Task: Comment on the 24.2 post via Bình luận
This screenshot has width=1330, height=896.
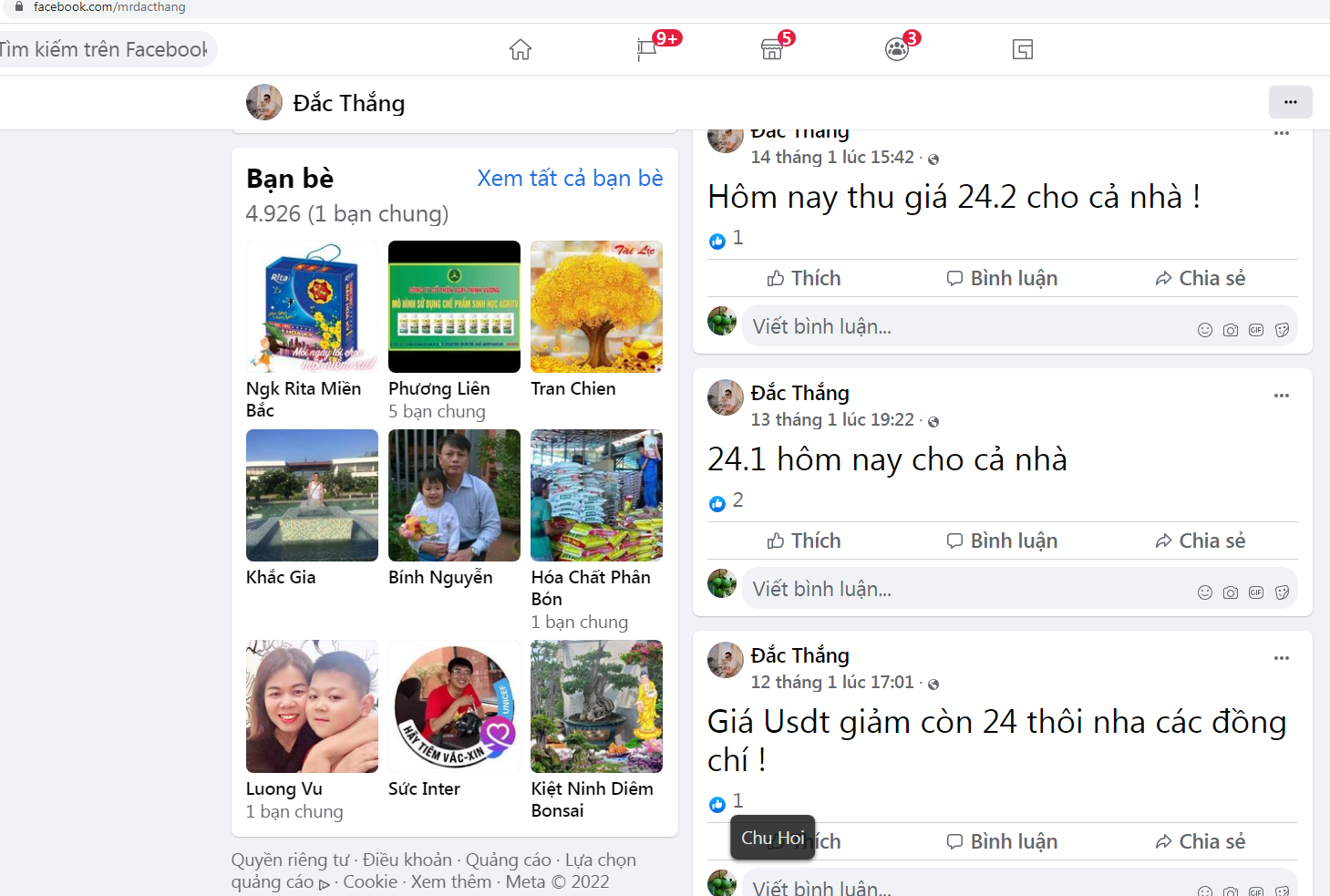Action: point(1002,279)
